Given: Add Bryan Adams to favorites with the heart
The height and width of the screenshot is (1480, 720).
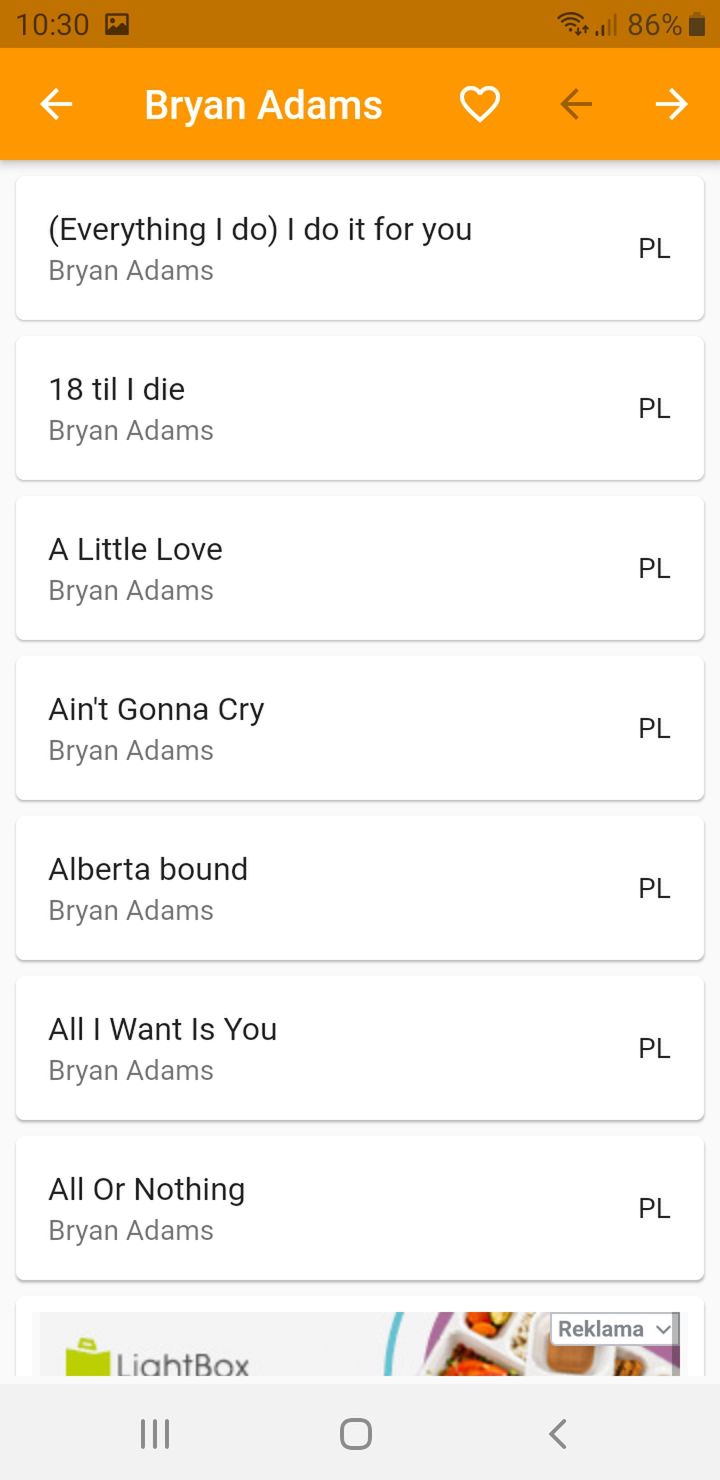Looking at the screenshot, I should [480, 104].
